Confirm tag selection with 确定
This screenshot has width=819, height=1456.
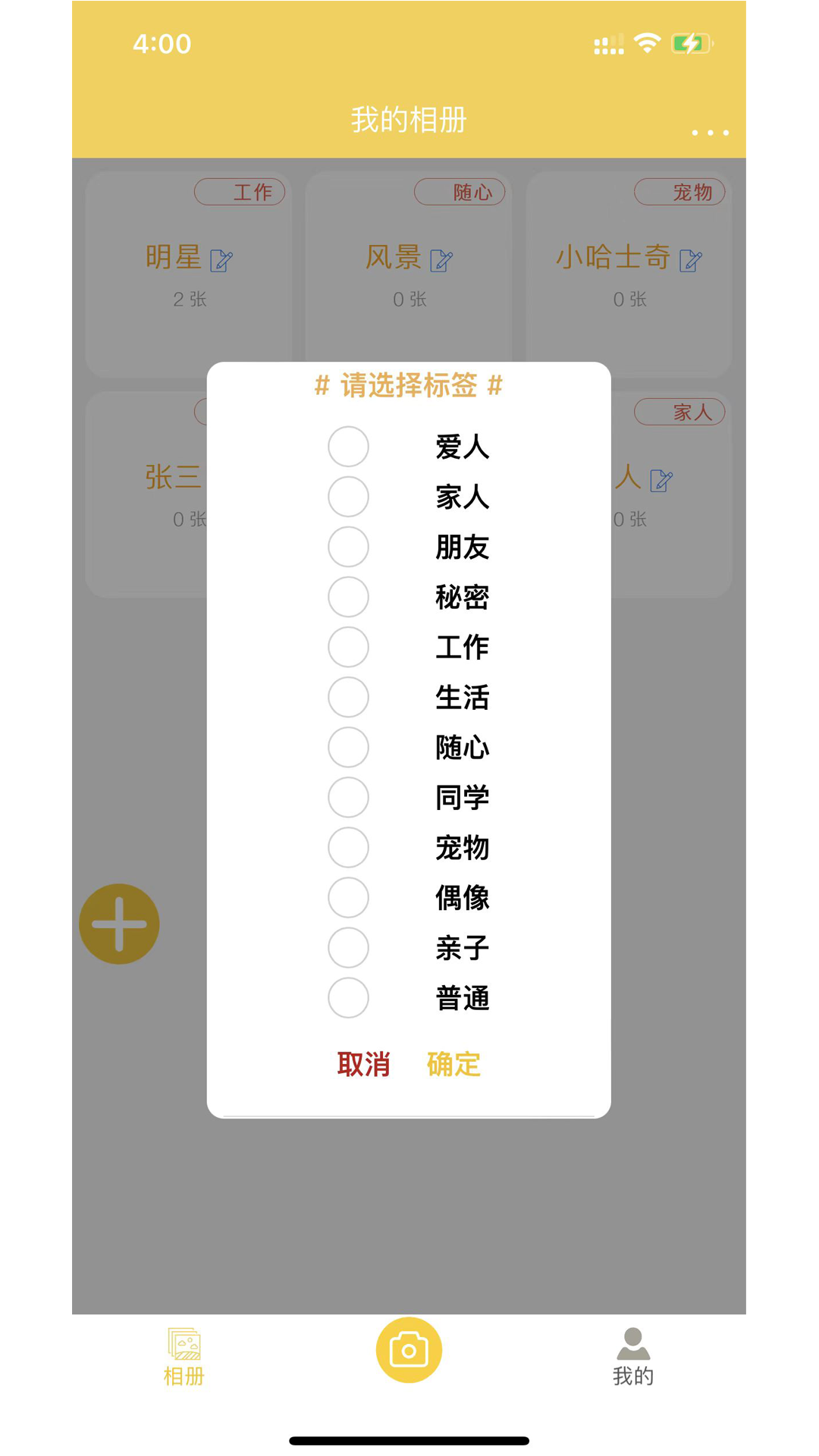pyautogui.click(x=453, y=1063)
